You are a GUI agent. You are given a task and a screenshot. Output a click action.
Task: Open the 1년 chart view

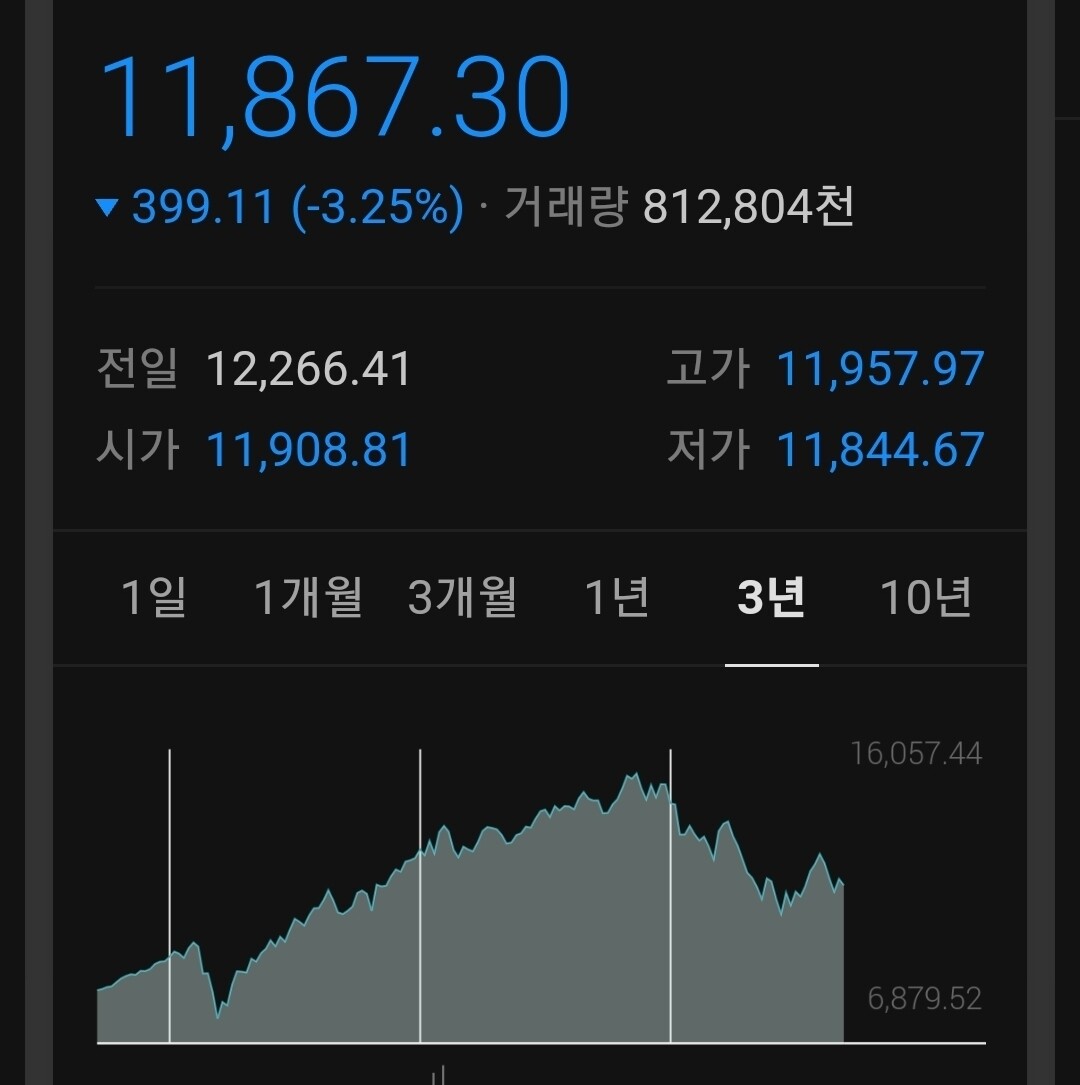616,597
